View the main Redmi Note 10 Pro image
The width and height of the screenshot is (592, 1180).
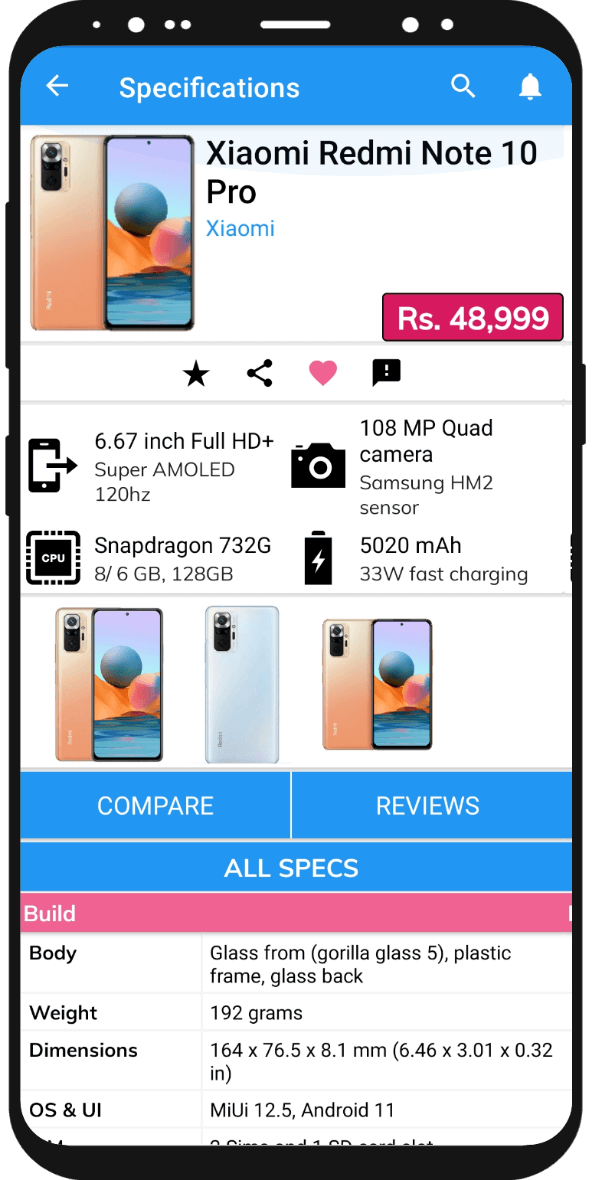(x=112, y=233)
